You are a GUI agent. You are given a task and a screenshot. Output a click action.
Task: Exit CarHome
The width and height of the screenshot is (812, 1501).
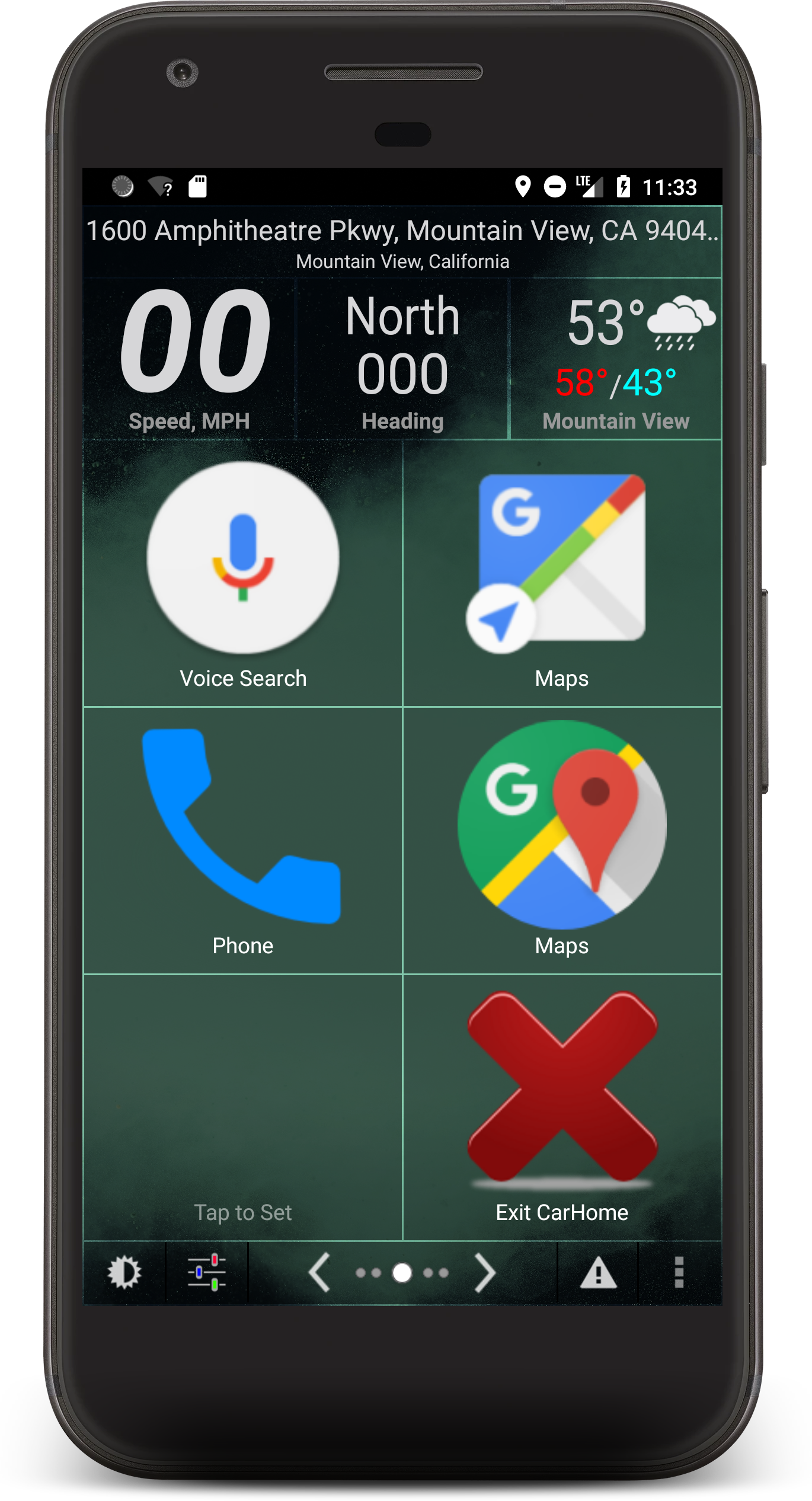pyautogui.click(x=561, y=1107)
